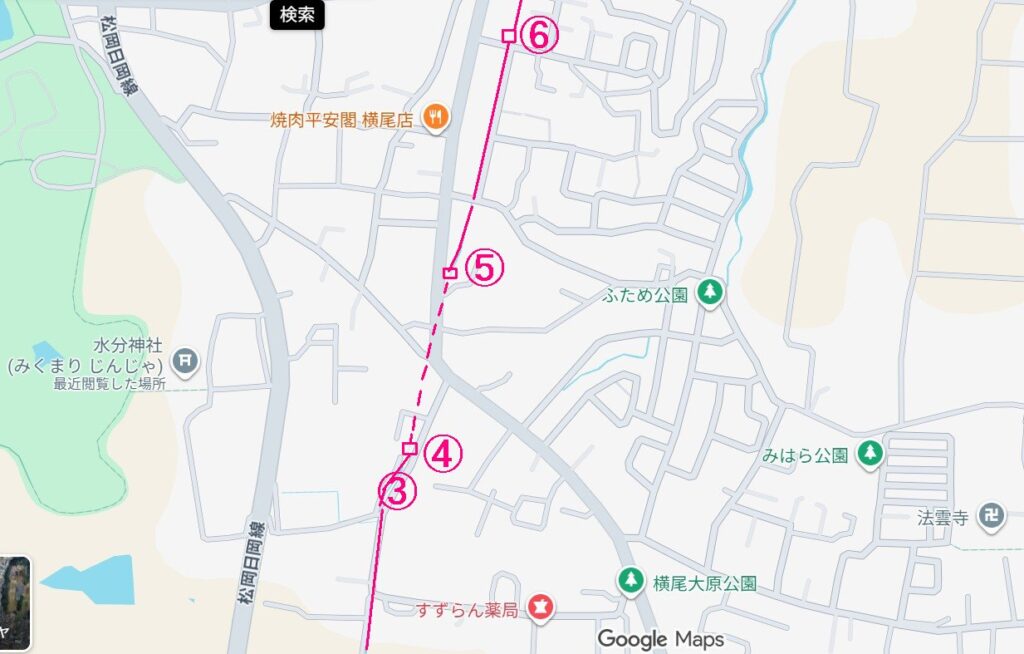Select the ふため公園 park marker
This screenshot has width=1024, height=654.
710,294
